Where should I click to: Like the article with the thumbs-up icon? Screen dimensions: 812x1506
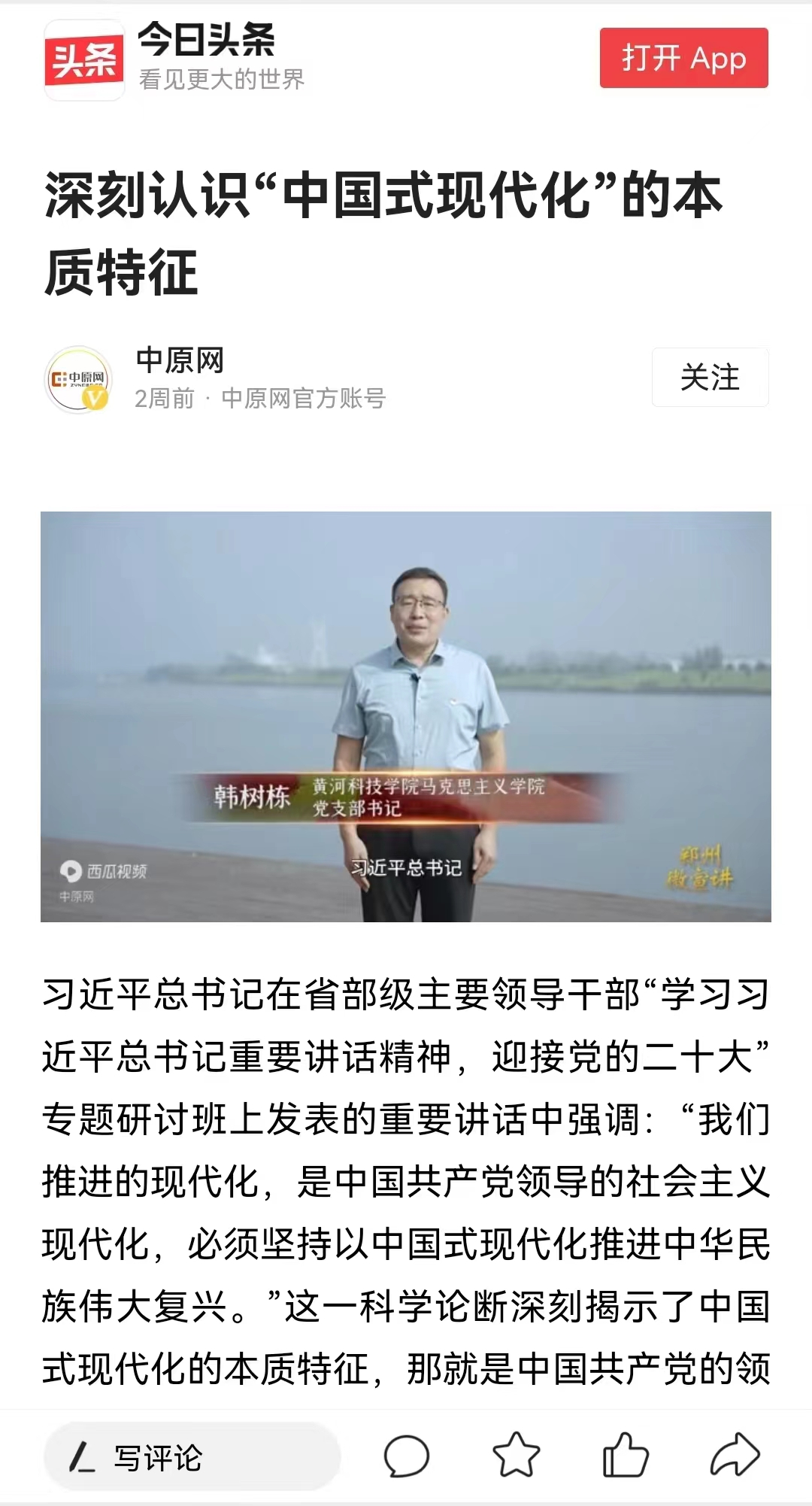[625, 1455]
